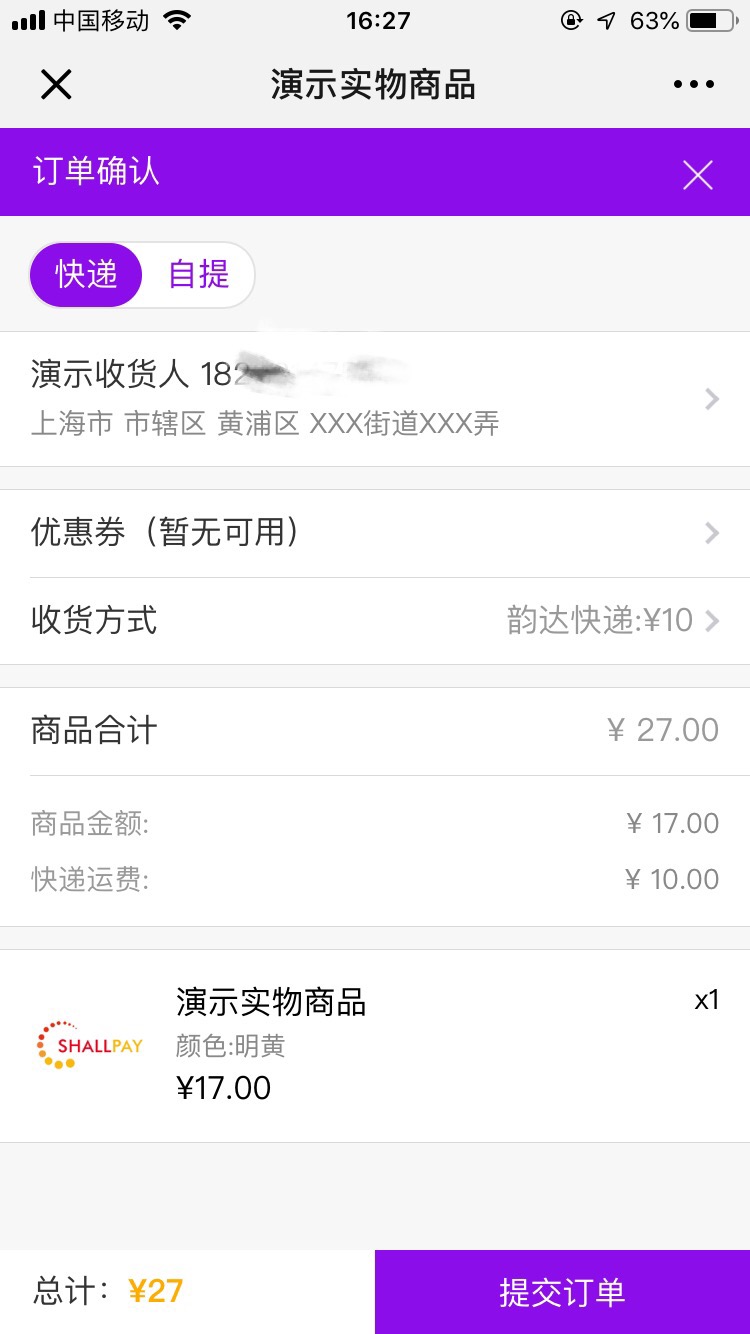Change 收货方式 shipping method
The width and height of the screenshot is (750, 1334).
click(375, 621)
